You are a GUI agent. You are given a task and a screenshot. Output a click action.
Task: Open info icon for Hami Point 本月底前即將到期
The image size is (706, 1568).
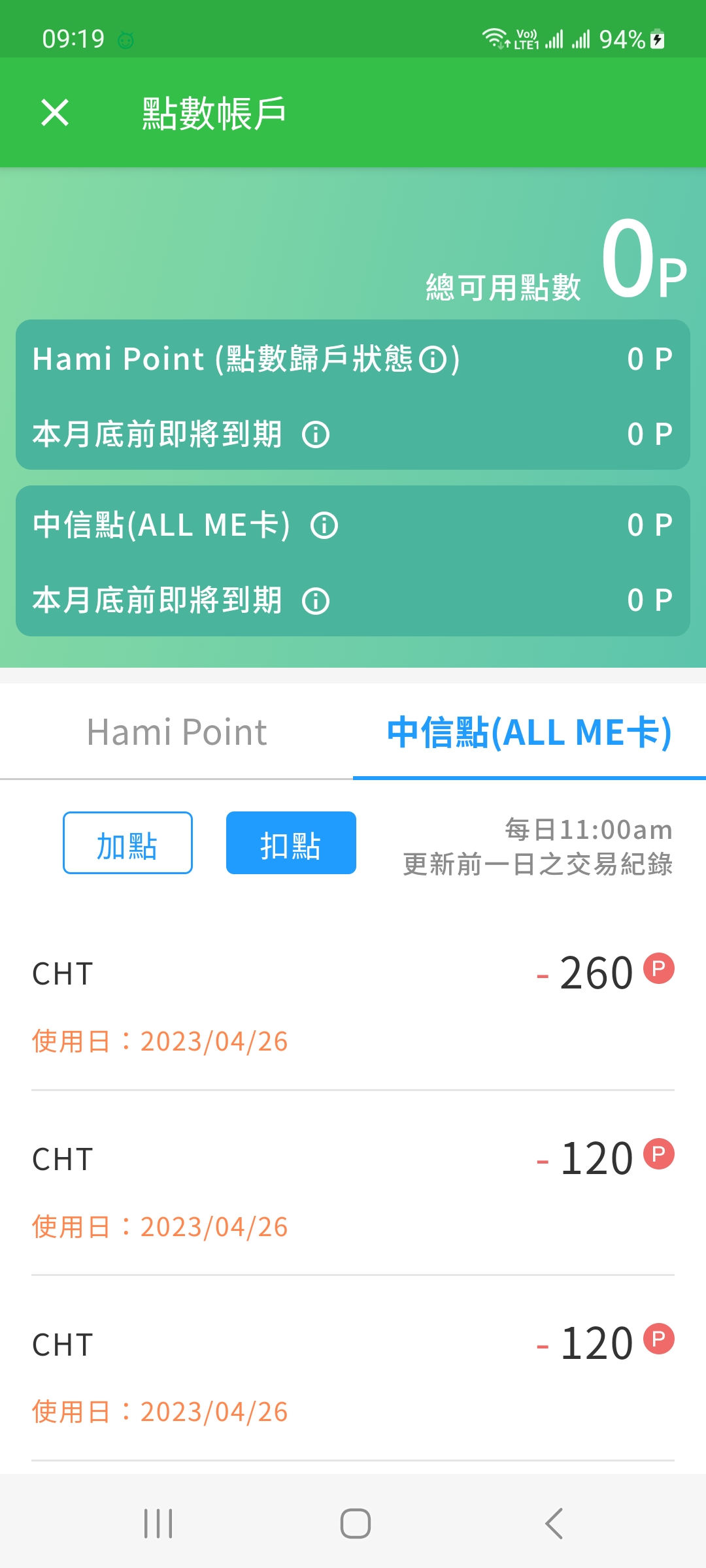pos(316,434)
